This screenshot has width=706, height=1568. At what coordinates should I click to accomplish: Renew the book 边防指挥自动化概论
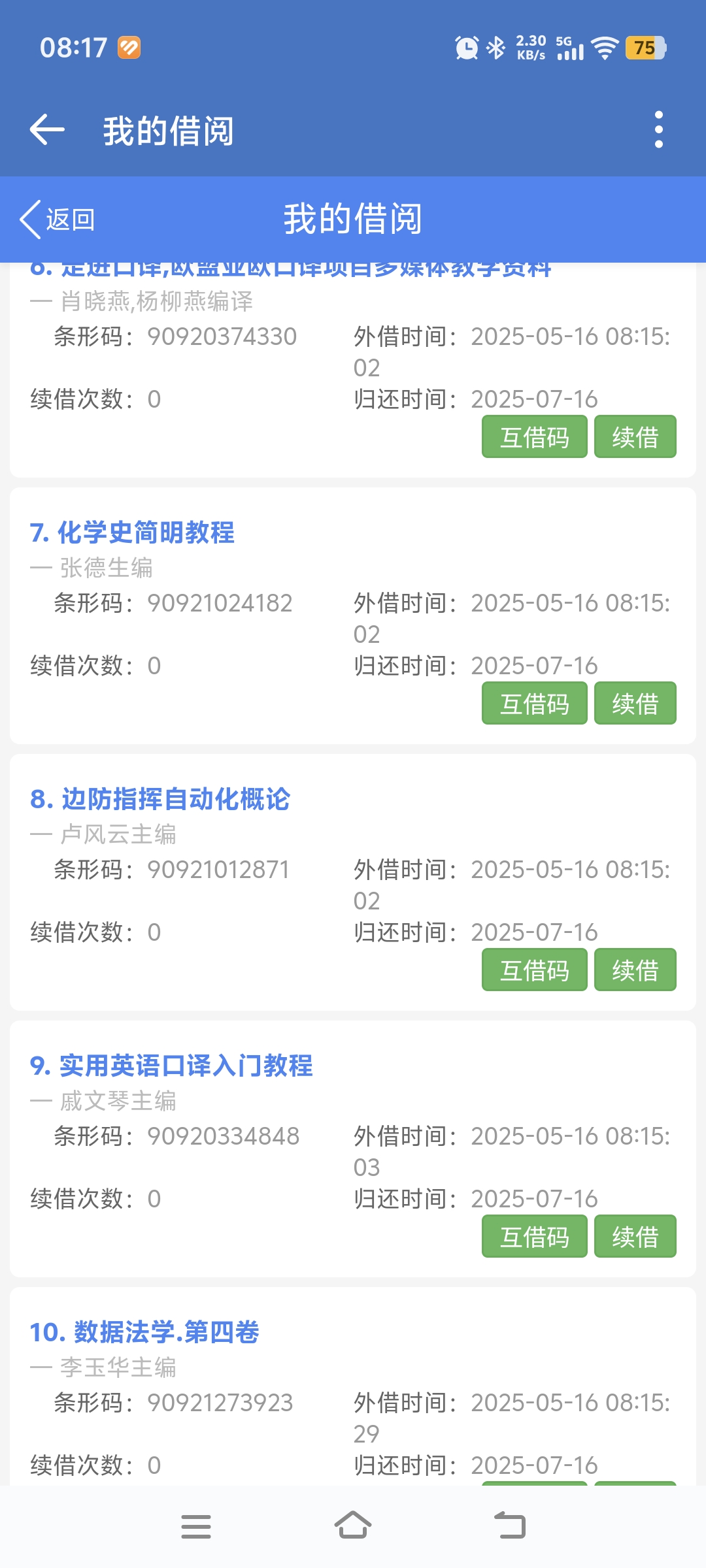[635, 970]
